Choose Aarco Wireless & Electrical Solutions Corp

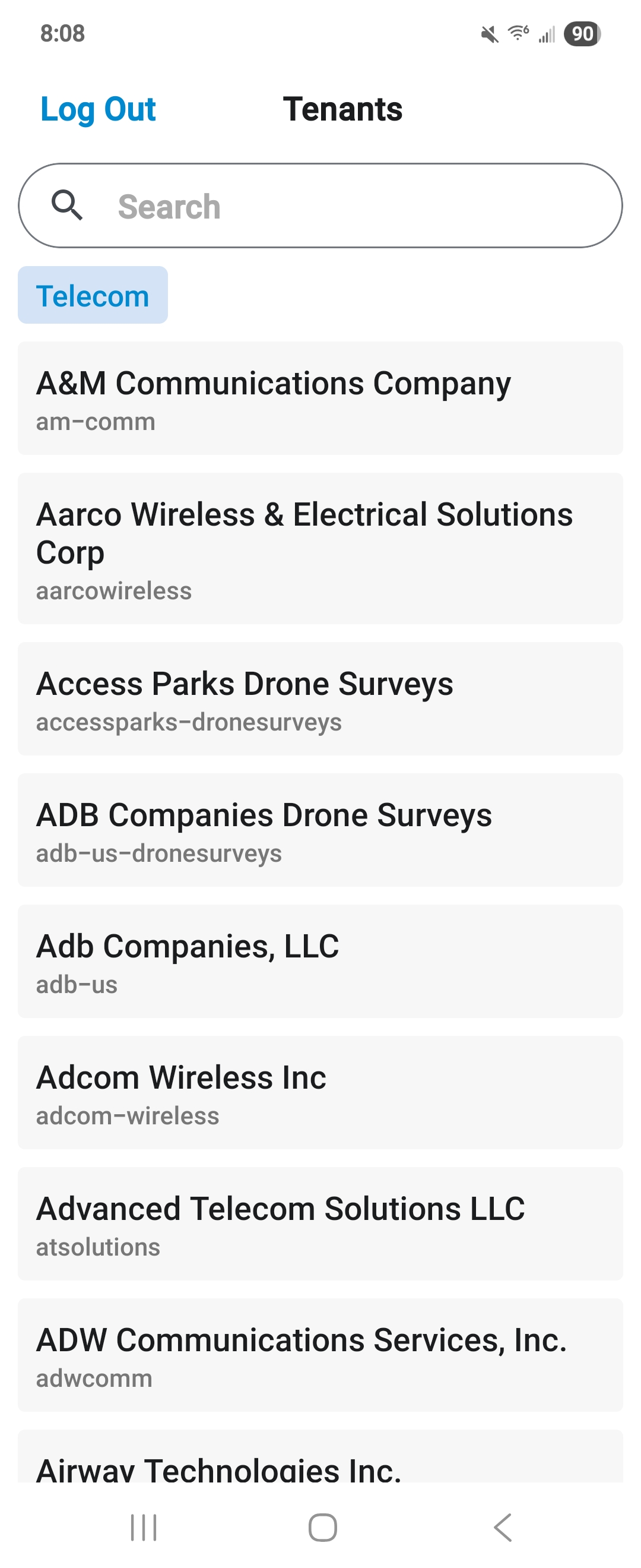(x=320, y=548)
